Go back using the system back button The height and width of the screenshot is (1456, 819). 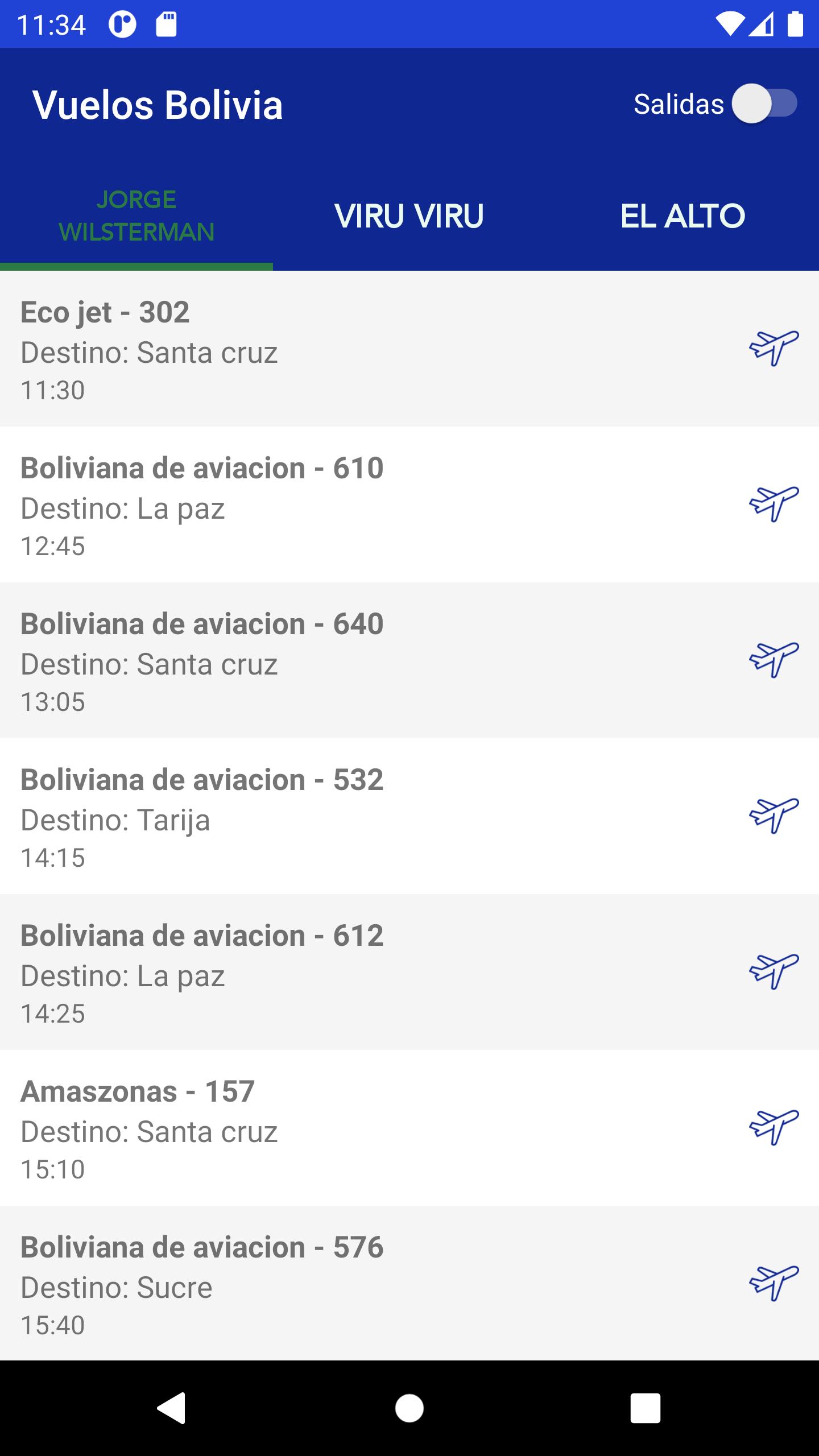coord(171,1408)
